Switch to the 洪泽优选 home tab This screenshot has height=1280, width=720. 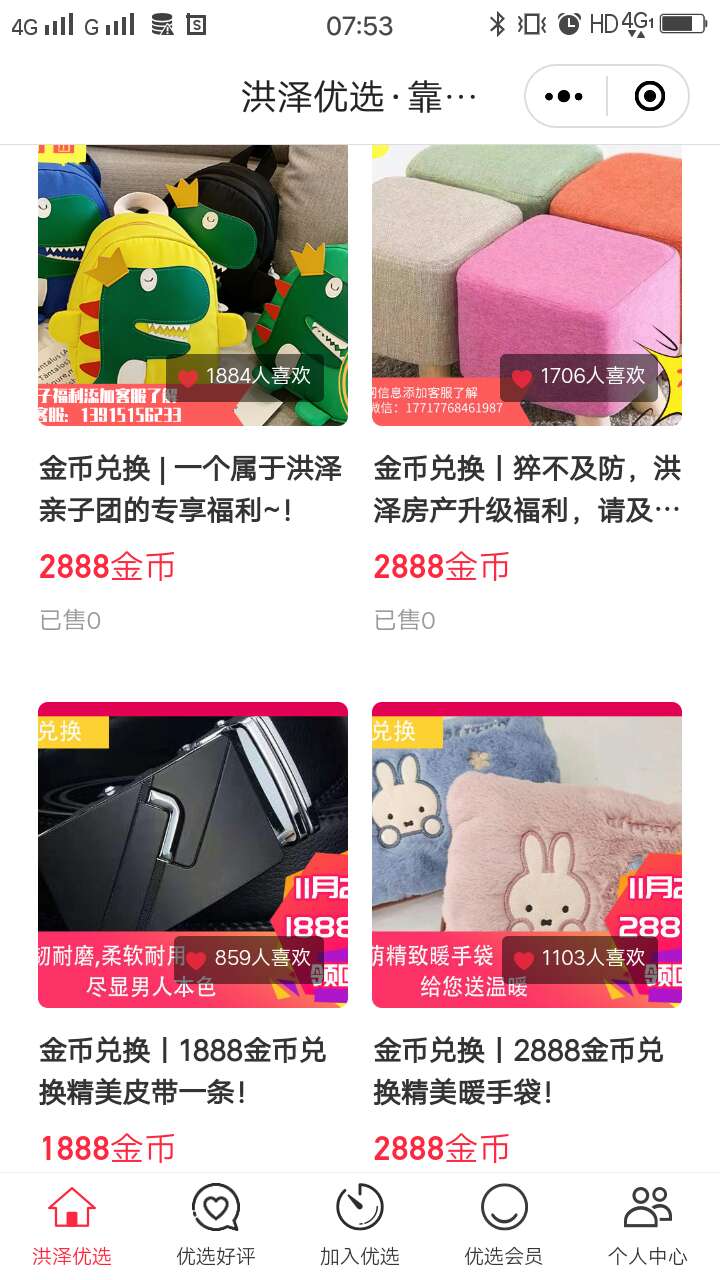tap(72, 1226)
